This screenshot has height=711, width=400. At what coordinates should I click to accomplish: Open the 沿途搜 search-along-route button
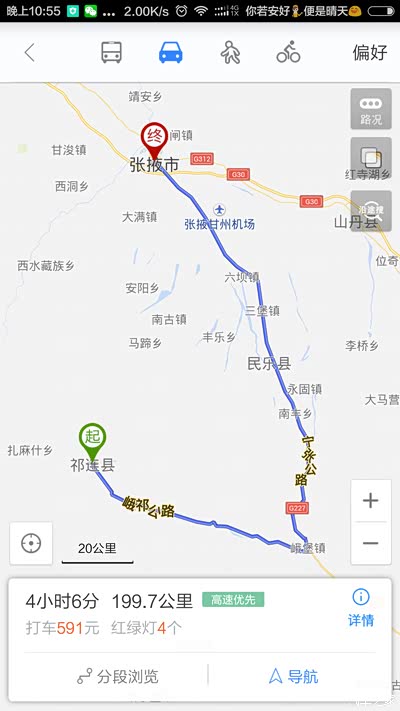[371, 211]
